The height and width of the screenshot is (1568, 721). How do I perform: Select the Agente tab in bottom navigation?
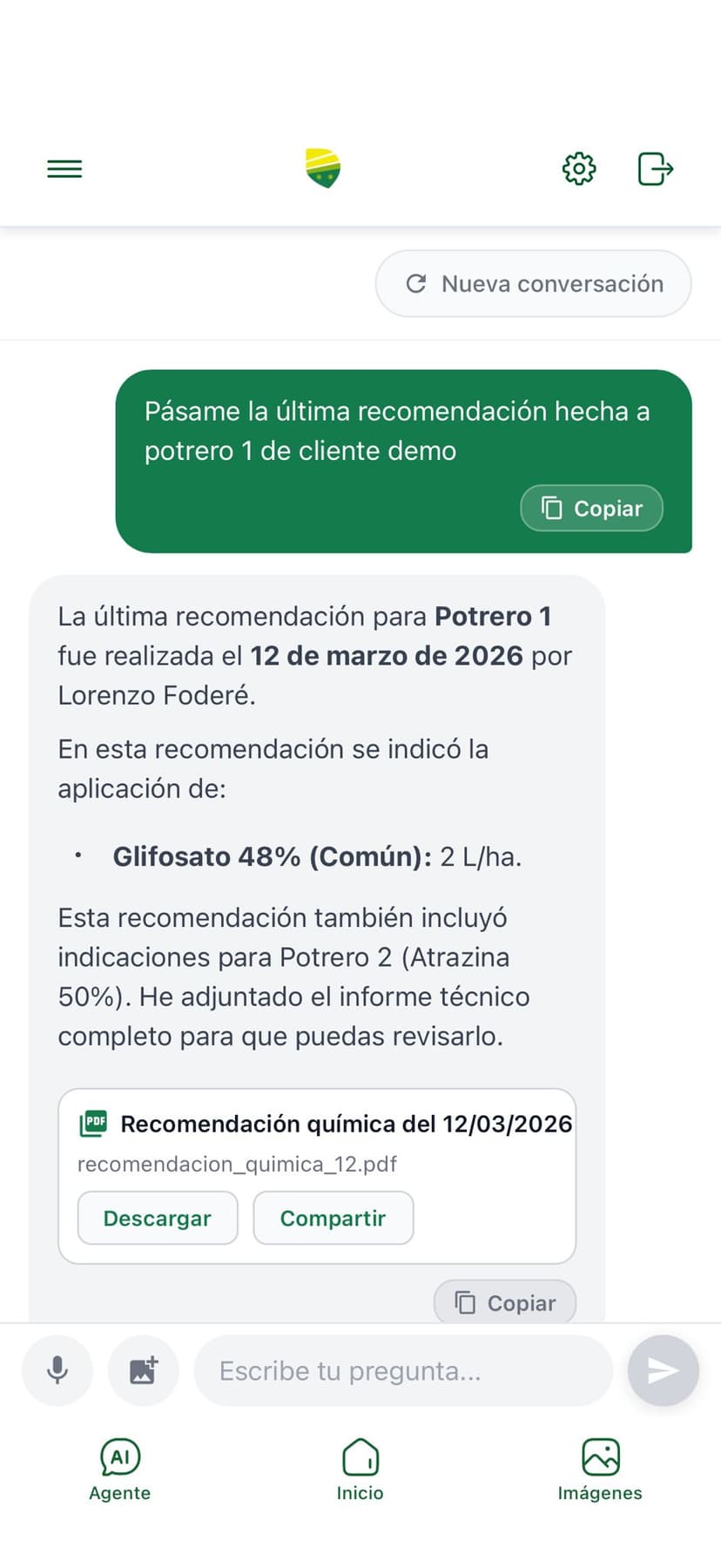(119, 1469)
